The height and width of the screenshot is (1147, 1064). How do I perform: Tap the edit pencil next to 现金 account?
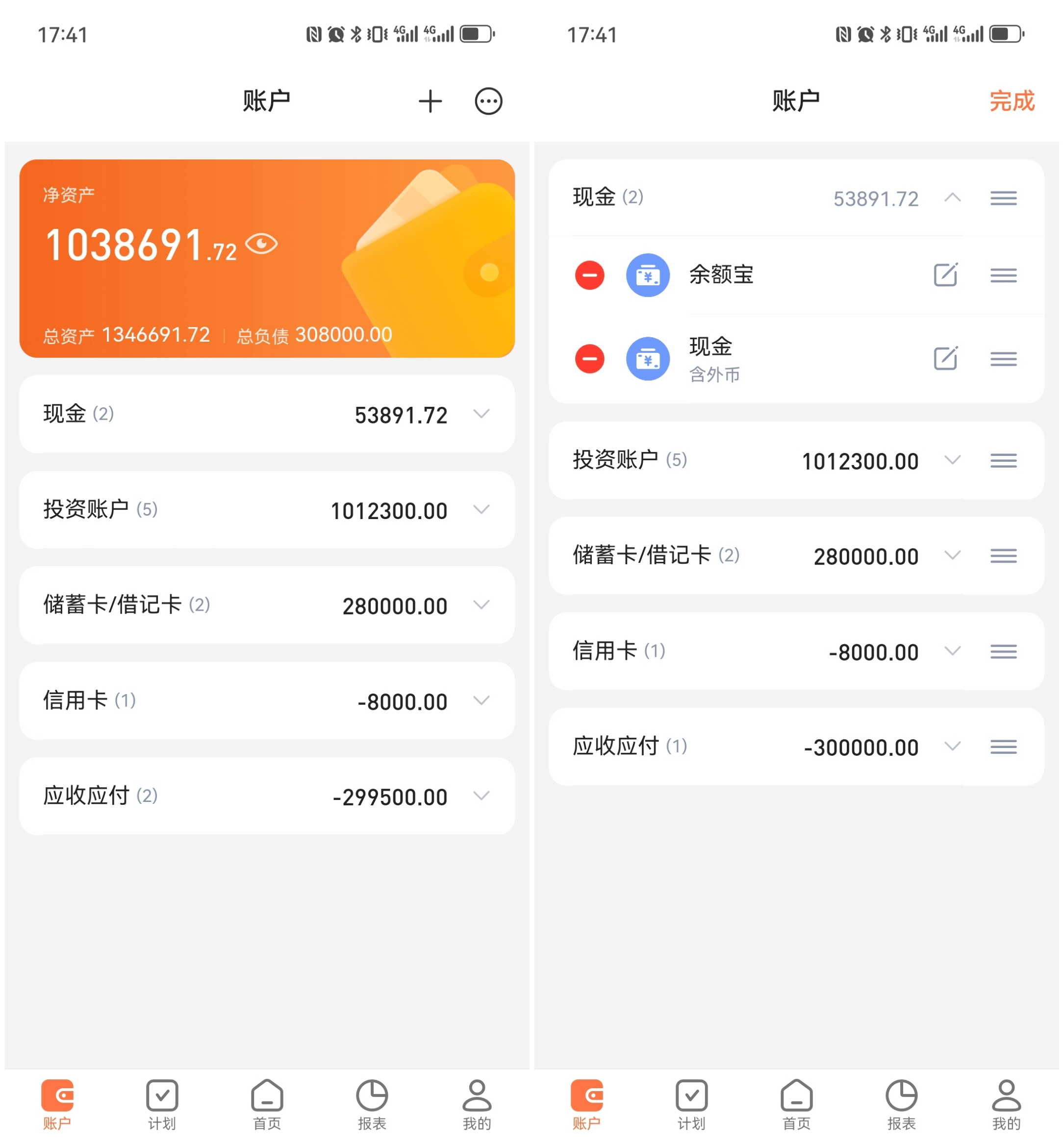[946, 358]
